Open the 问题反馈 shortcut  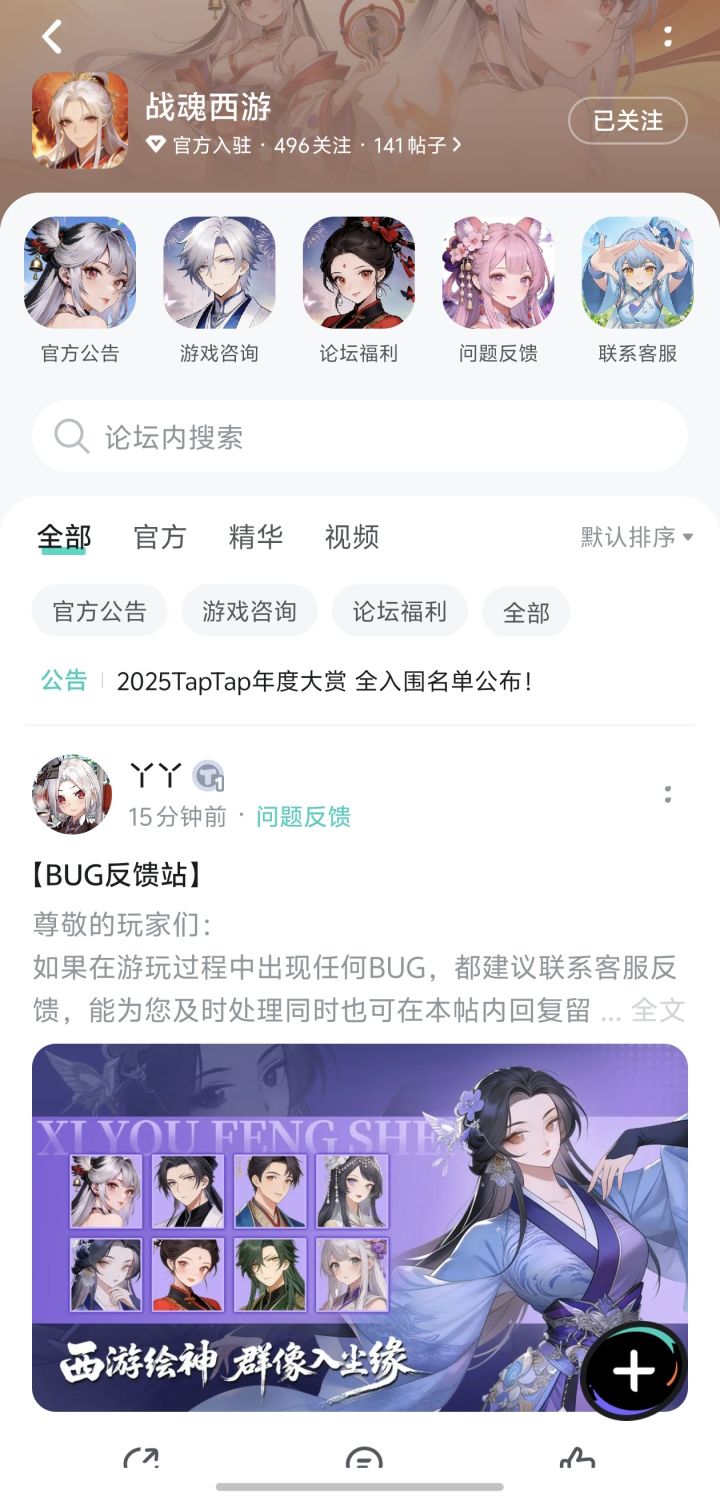tap(498, 273)
